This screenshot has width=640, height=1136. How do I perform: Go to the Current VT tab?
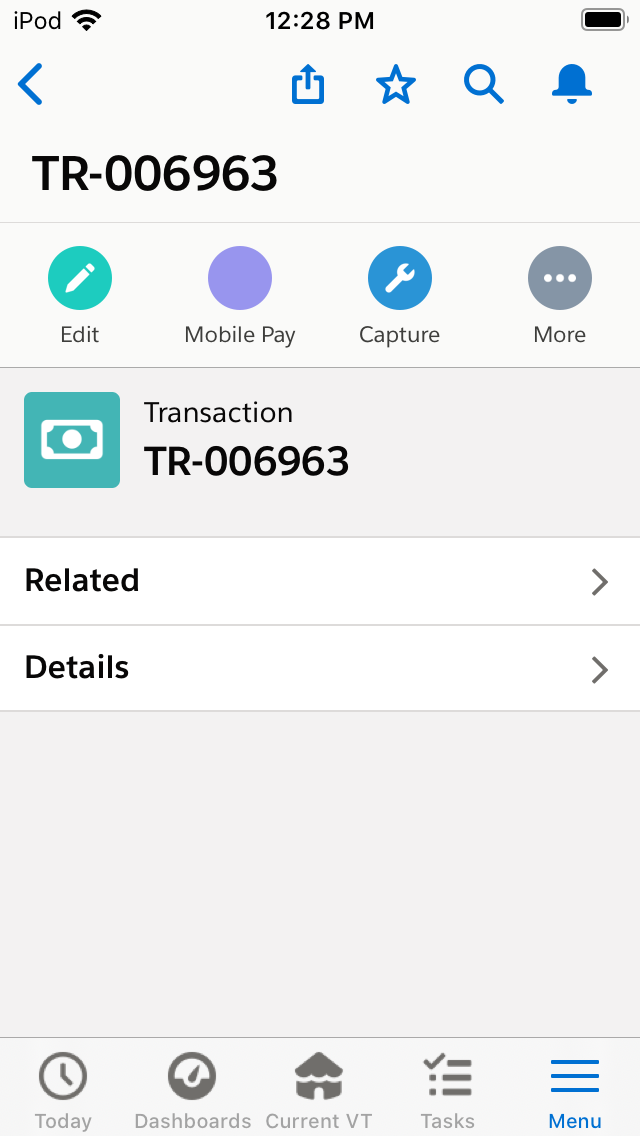coord(319,1090)
